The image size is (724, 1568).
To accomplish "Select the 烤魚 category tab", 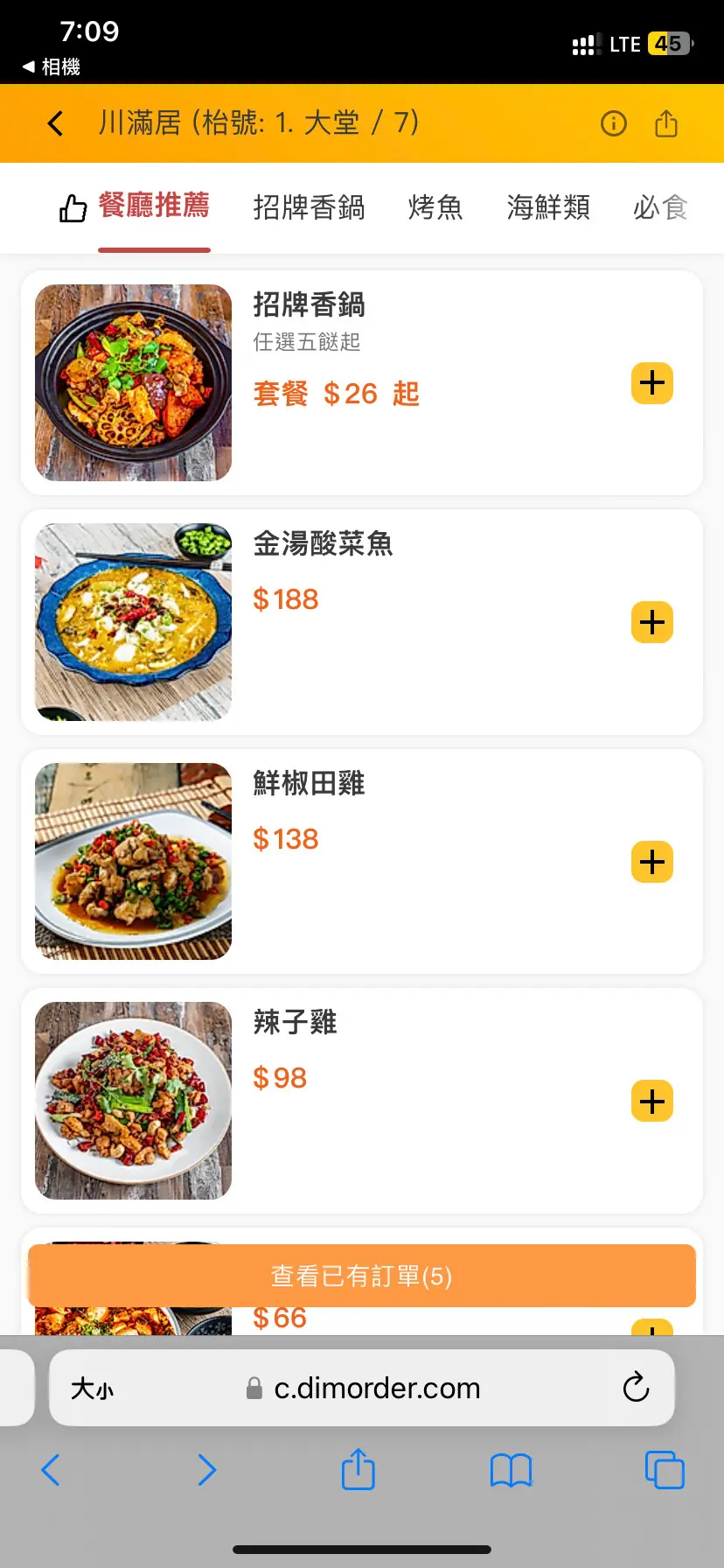I will pyautogui.click(x=435, y=207).
